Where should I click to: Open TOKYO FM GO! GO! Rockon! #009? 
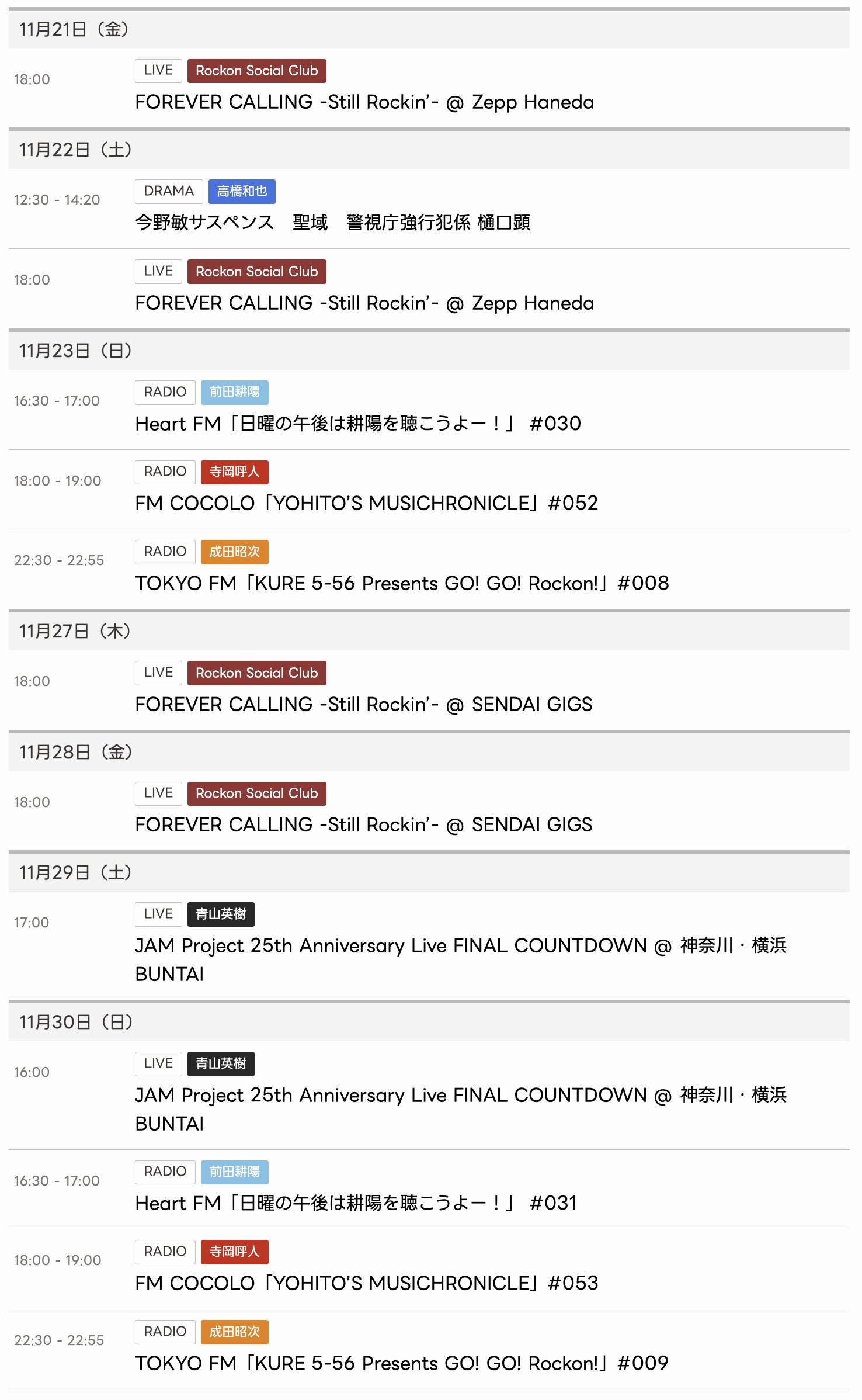[402, 1363]
